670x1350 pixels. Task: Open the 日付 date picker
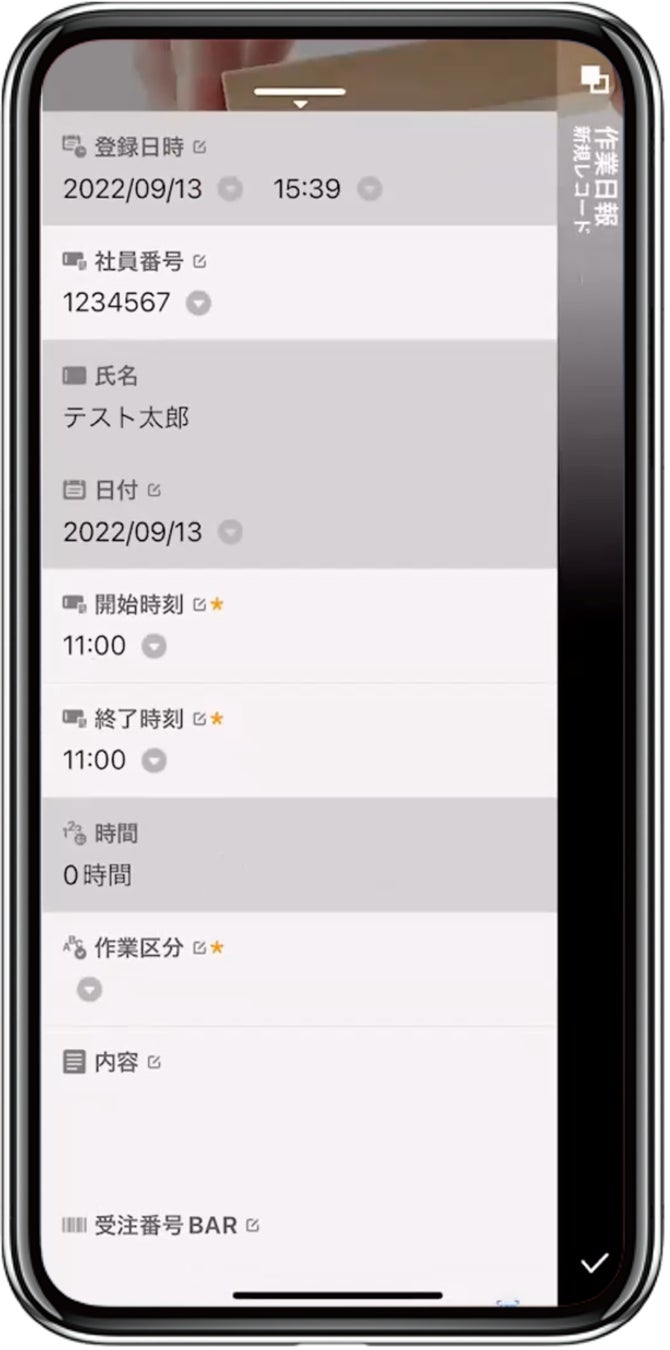230,532
